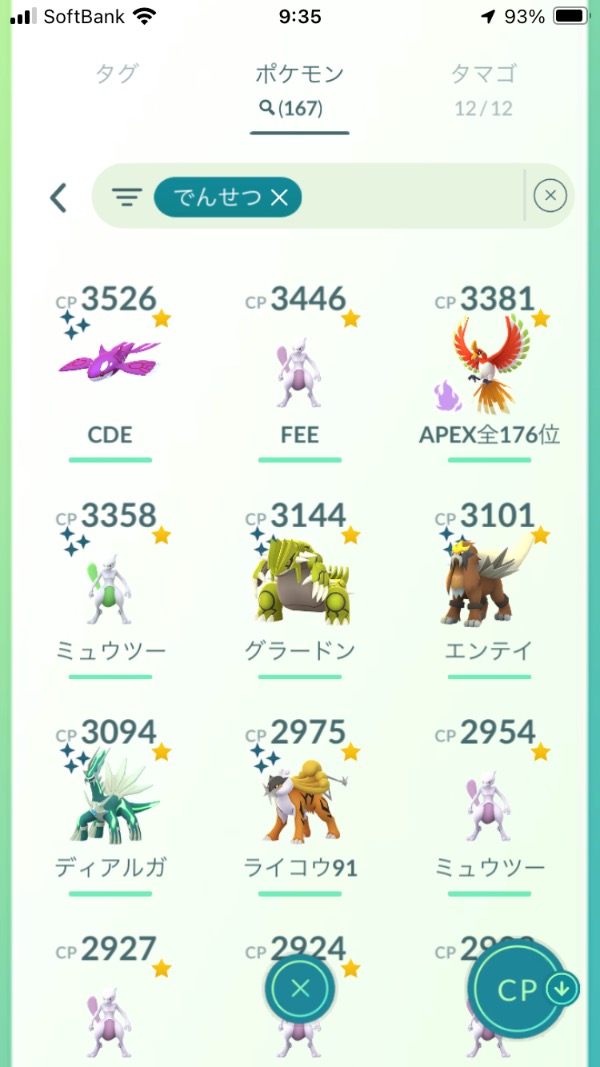This screenshot has width=600, height=1067.
Task: Switch to the タグ tab
Action: 117,73
